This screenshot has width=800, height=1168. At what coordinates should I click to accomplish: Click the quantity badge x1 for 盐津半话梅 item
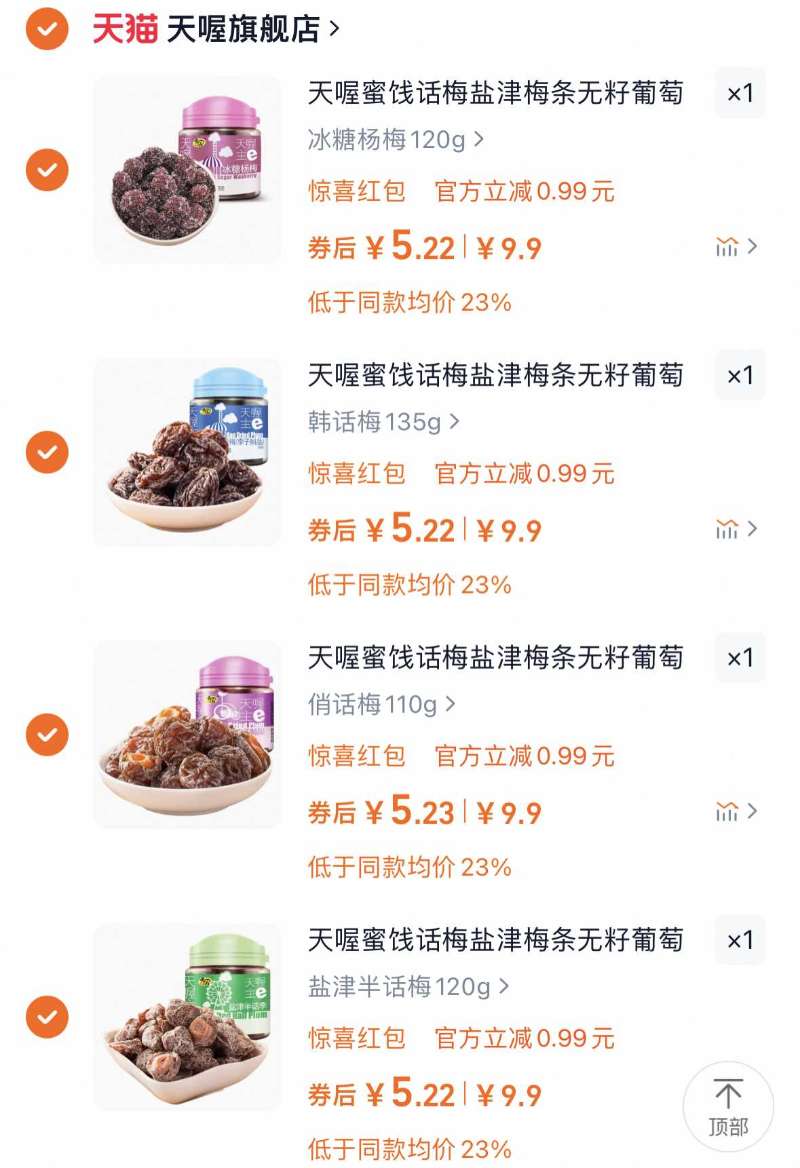click(740, 940)
